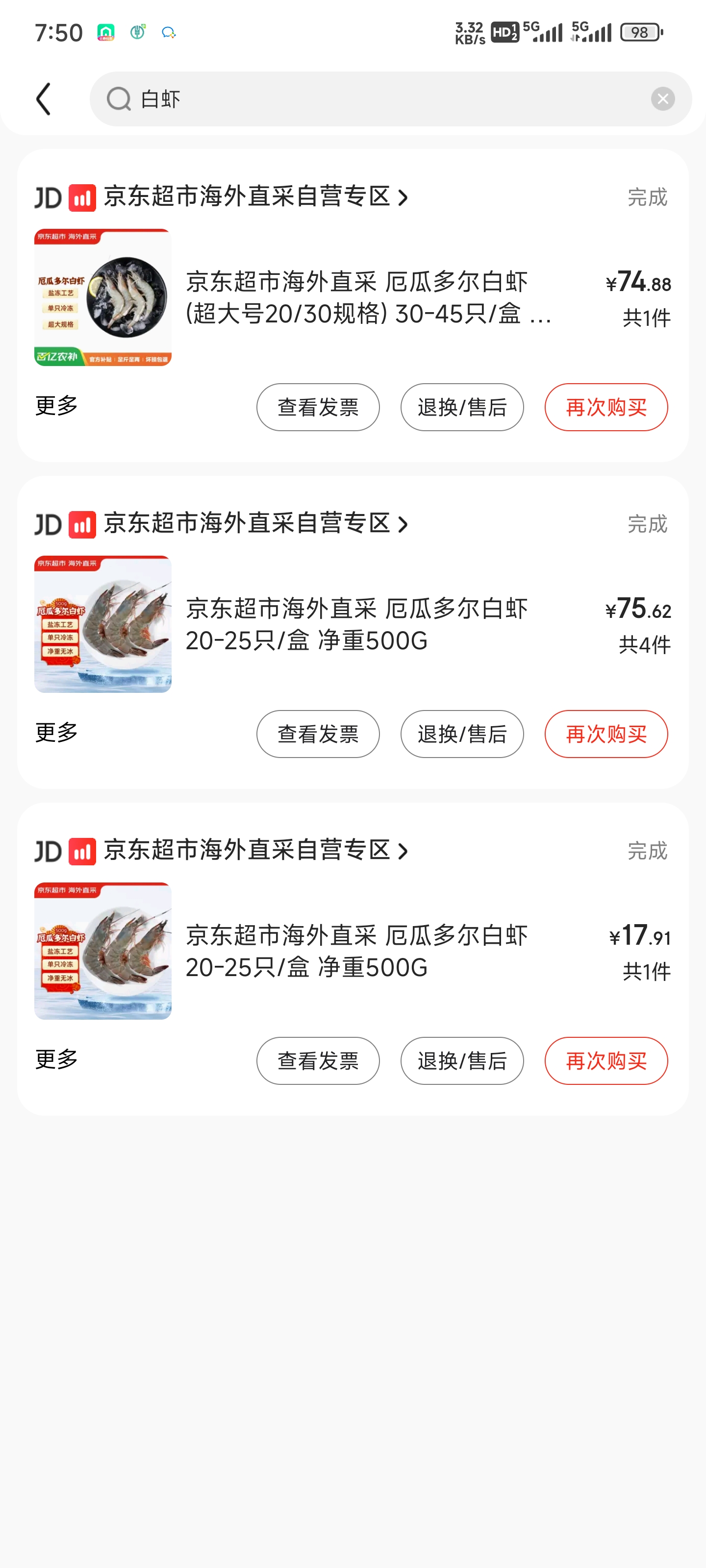View invoice for the ¥74.88 order

317,407
